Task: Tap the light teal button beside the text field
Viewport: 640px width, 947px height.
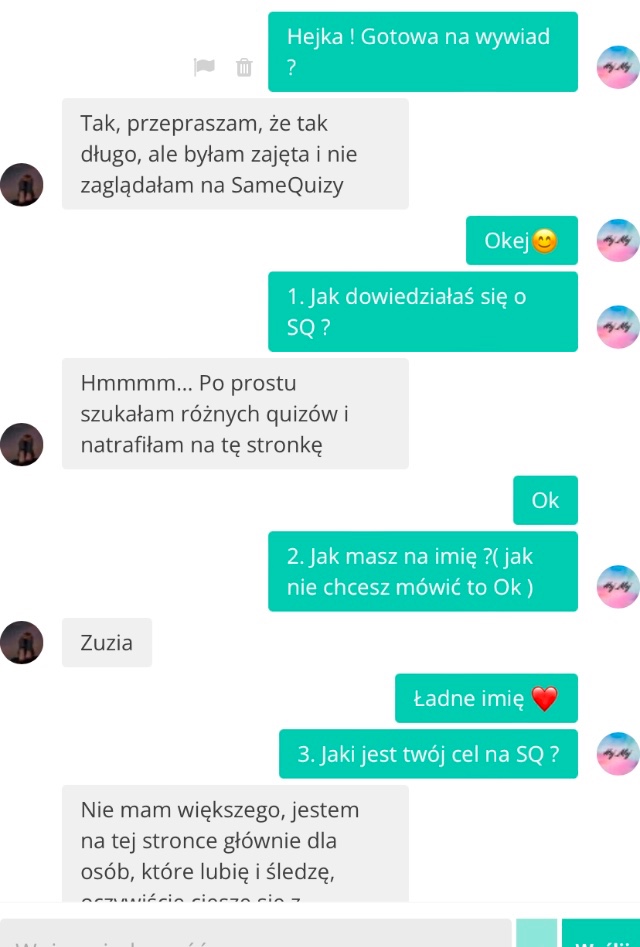Action: coord(536,935)
